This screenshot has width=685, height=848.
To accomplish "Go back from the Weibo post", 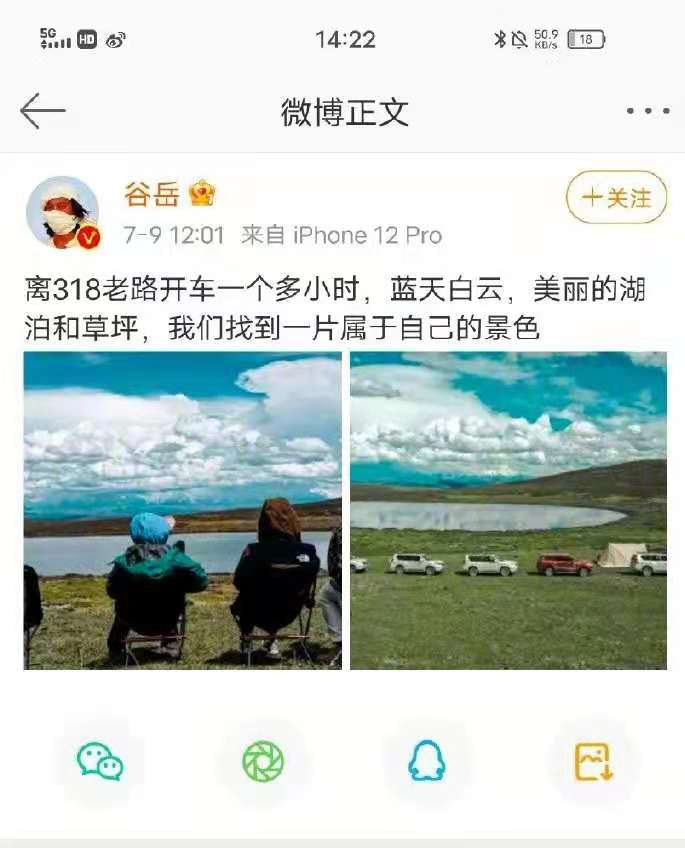I will click(42, 111).
